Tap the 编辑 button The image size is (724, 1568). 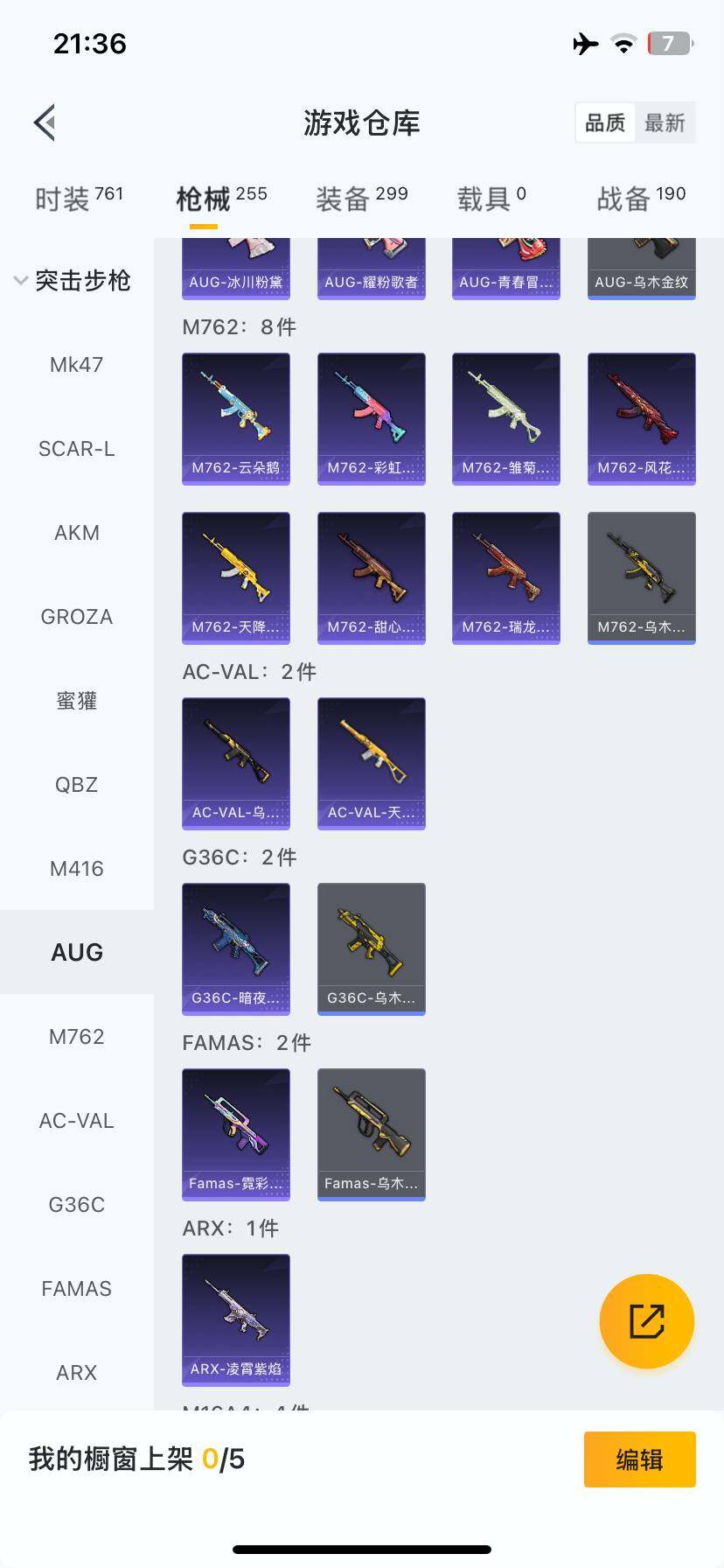[x=639, y=1459]
